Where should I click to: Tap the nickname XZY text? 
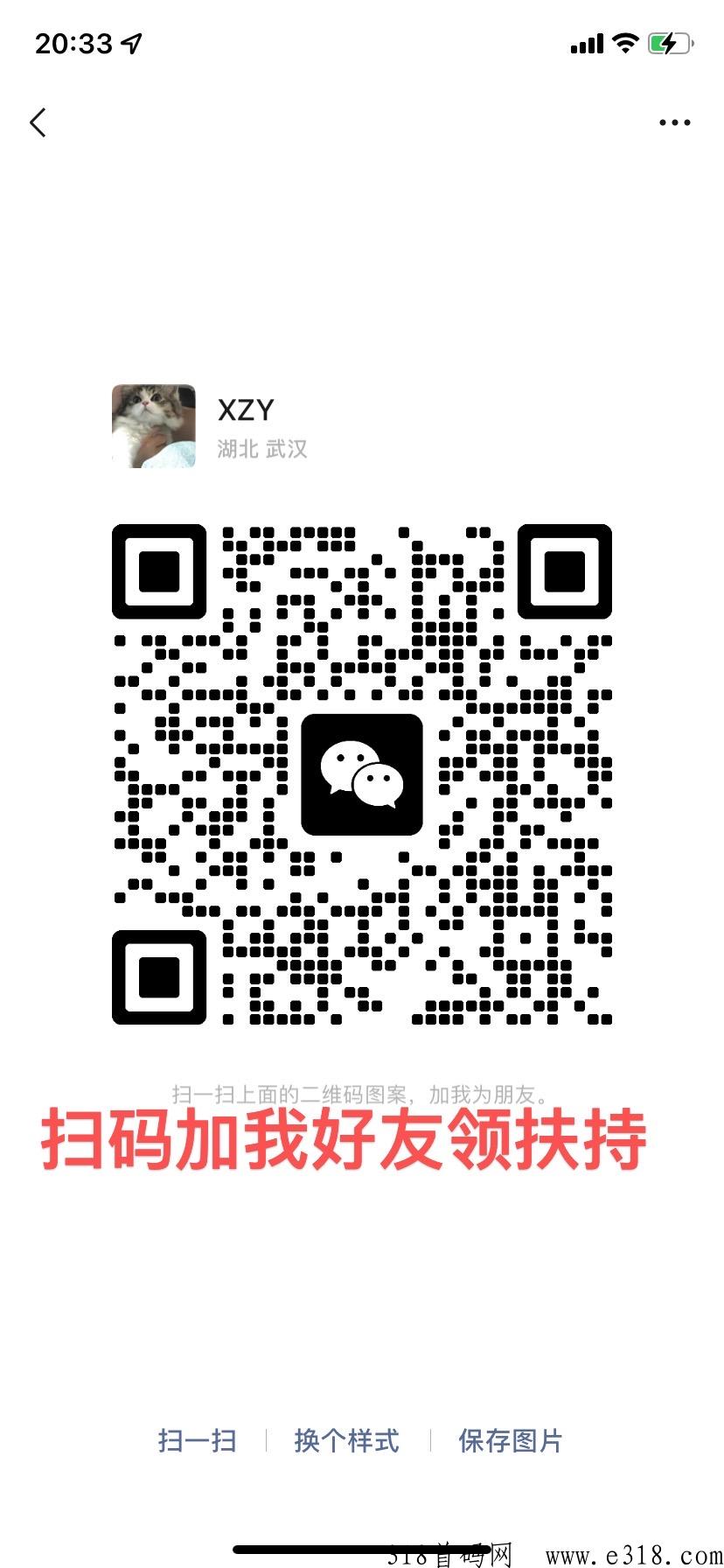coord(247,409)
